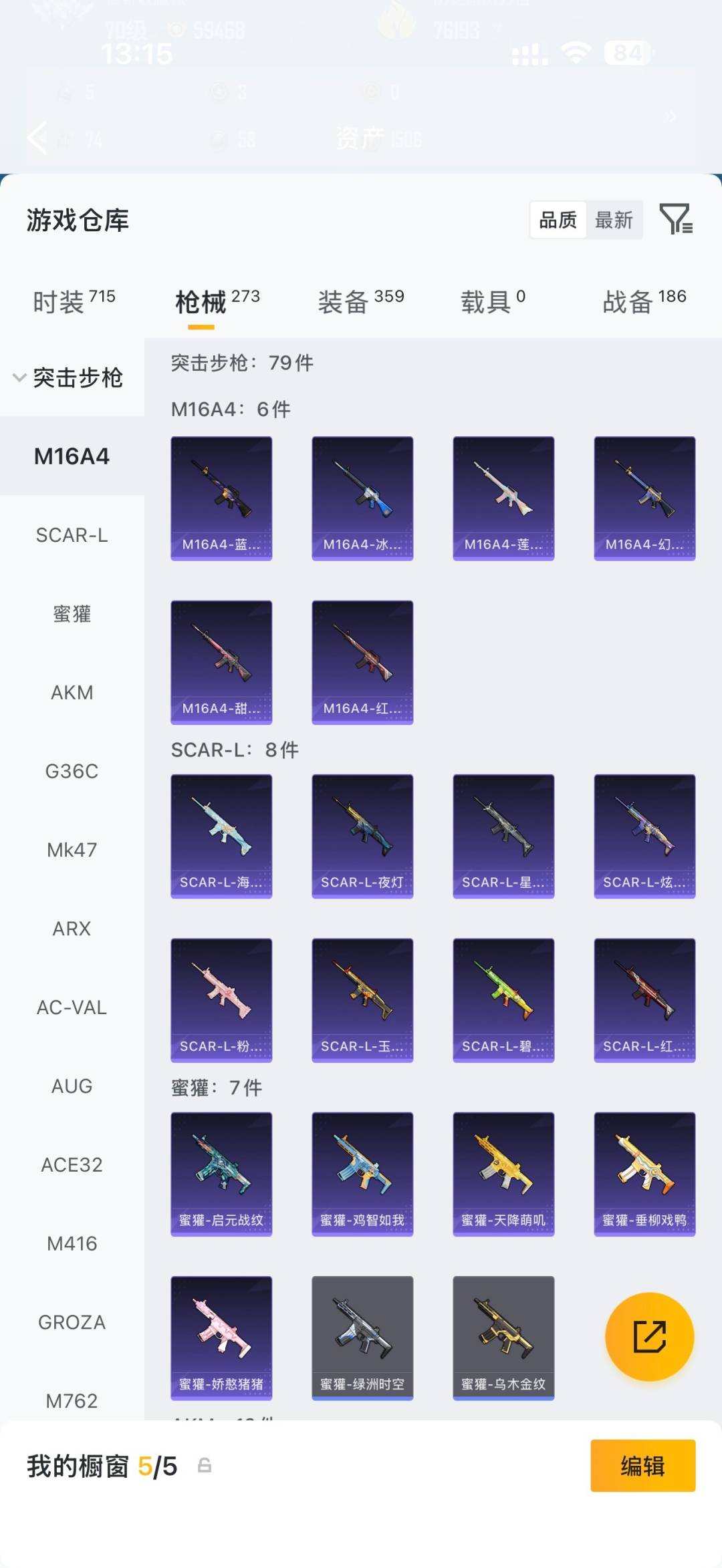Sort the warehouse by 最新
This screenshot has height=1568, width=722.
(614, 220)
